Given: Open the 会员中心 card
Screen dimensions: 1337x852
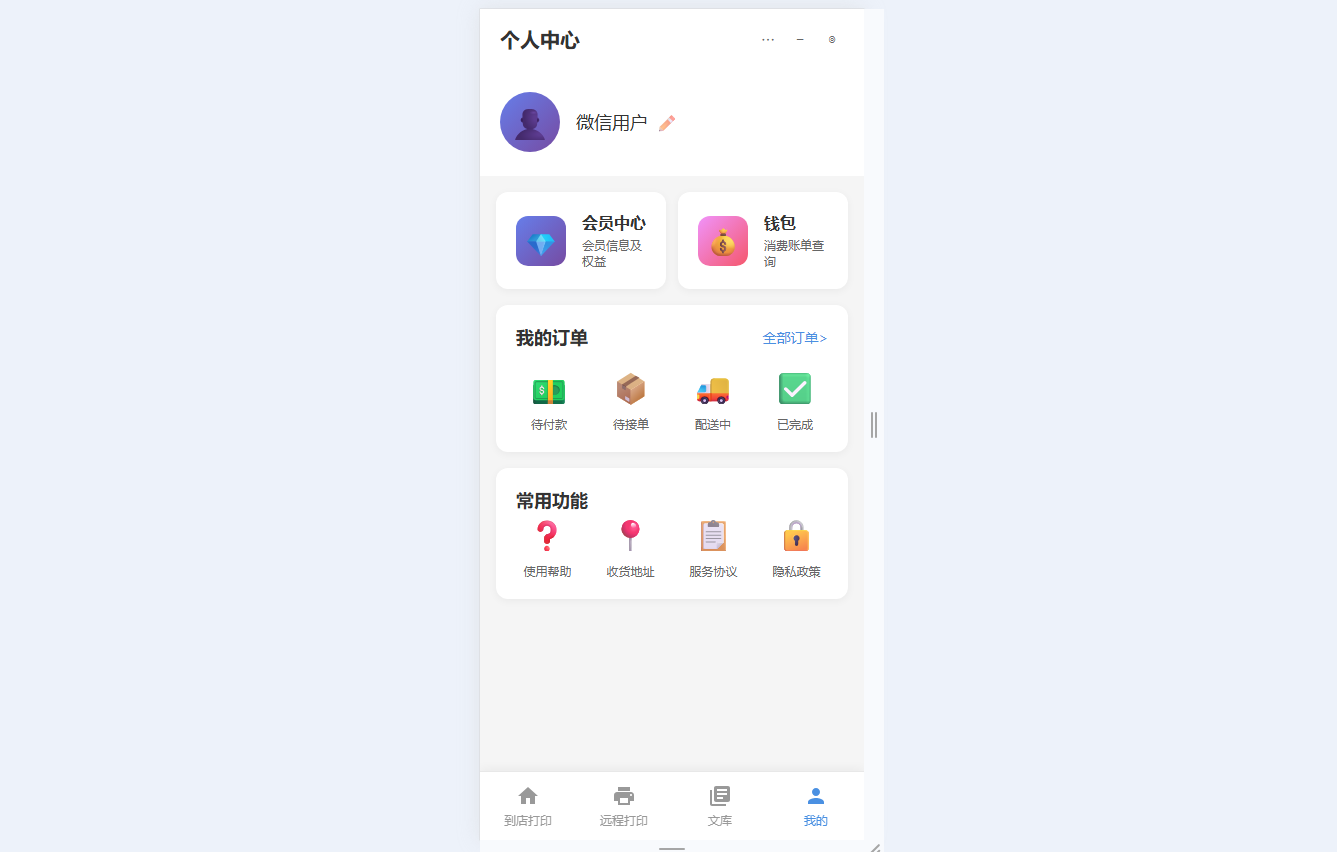Looking at the screenshot, I should coord(581,241).
